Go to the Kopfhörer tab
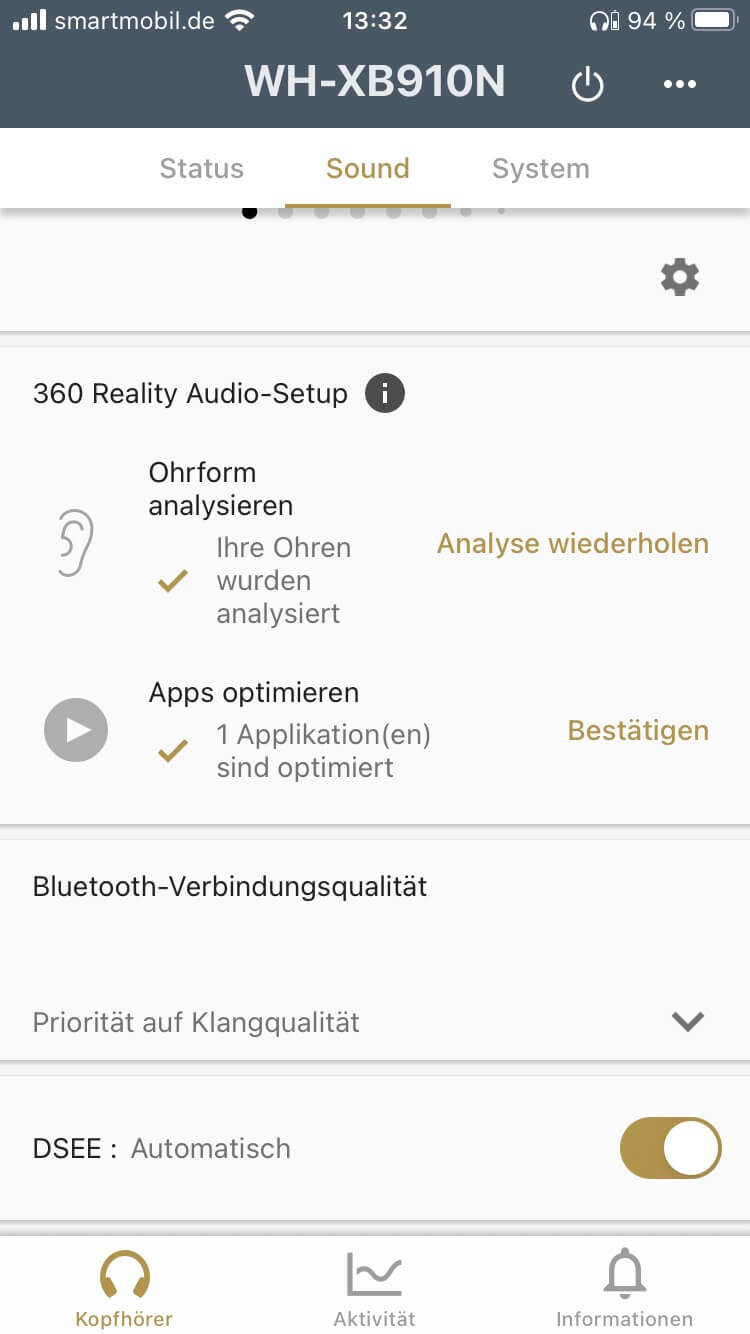 click(x=124, y=1290)
